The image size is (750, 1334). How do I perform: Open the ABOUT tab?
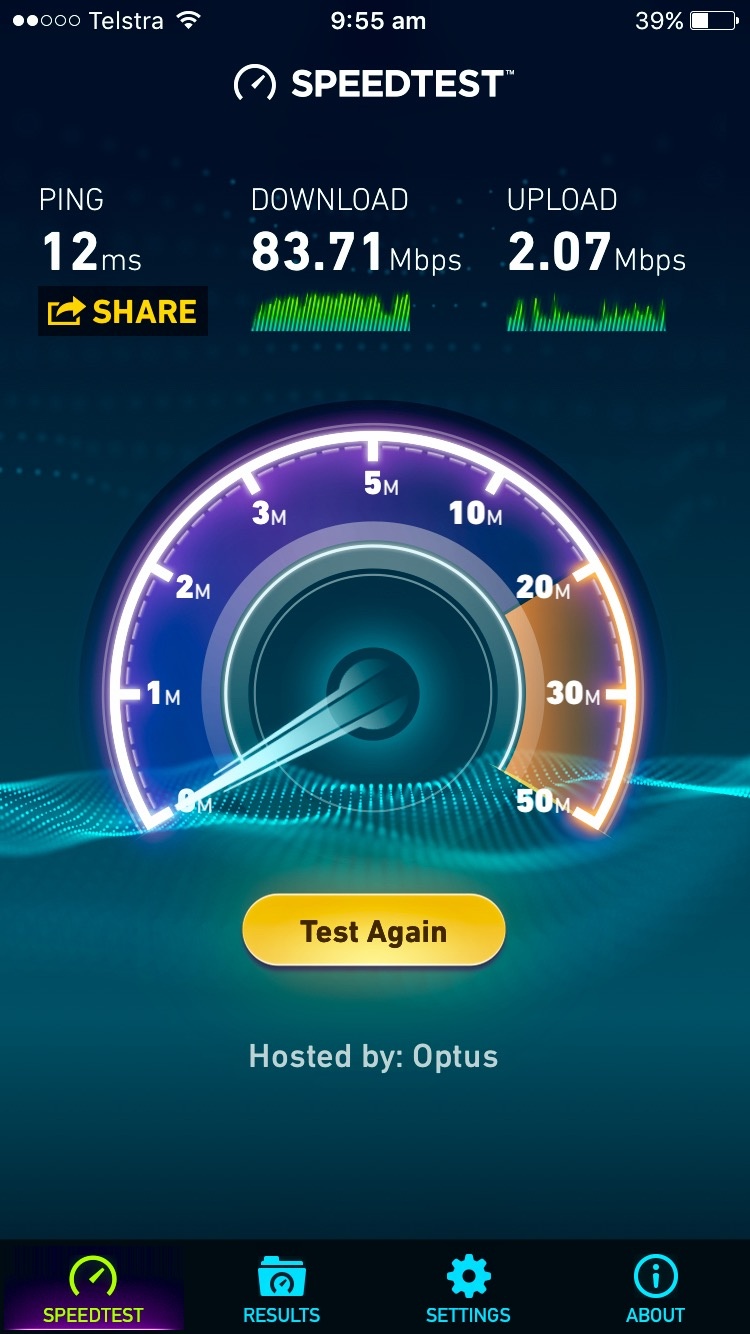click(655, 1290)
